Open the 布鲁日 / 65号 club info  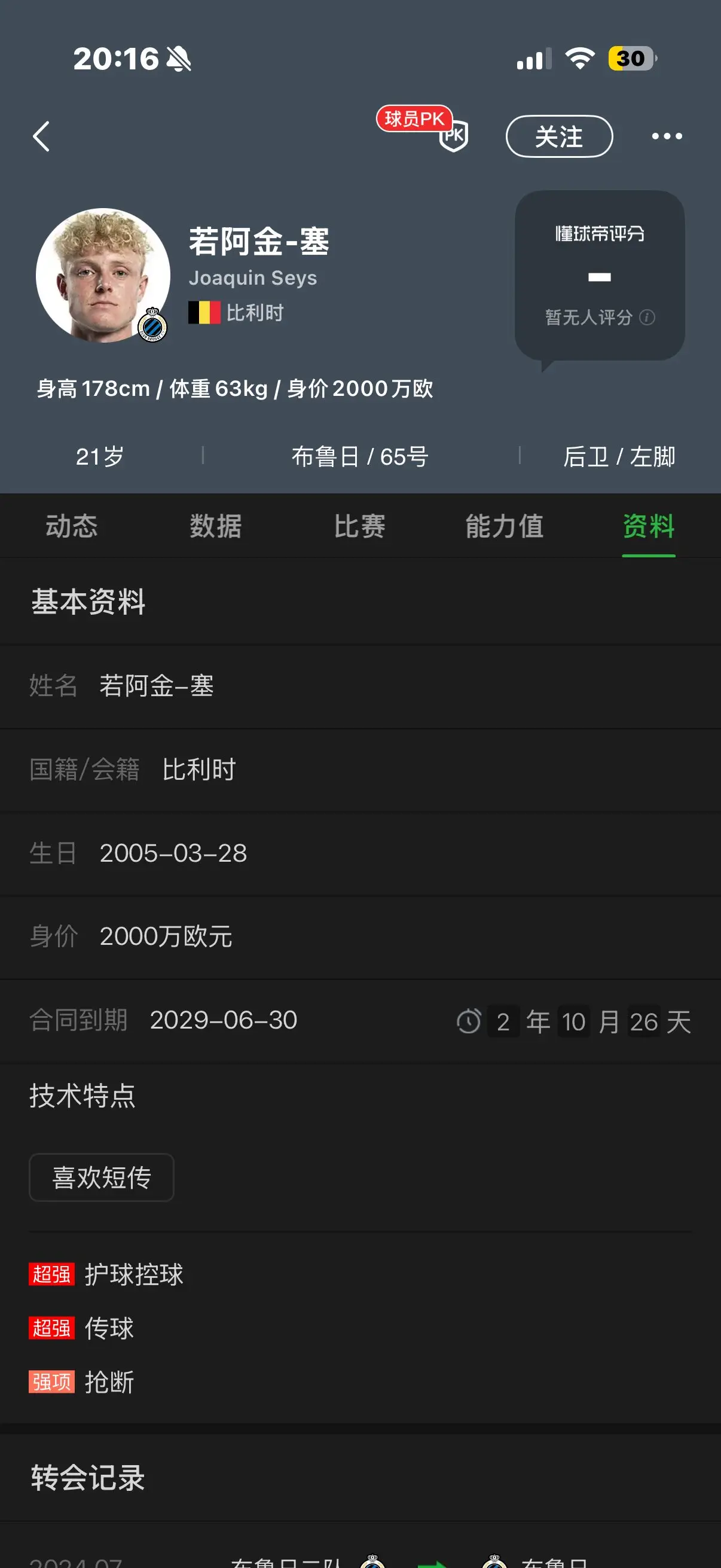(x=360, y=456)
